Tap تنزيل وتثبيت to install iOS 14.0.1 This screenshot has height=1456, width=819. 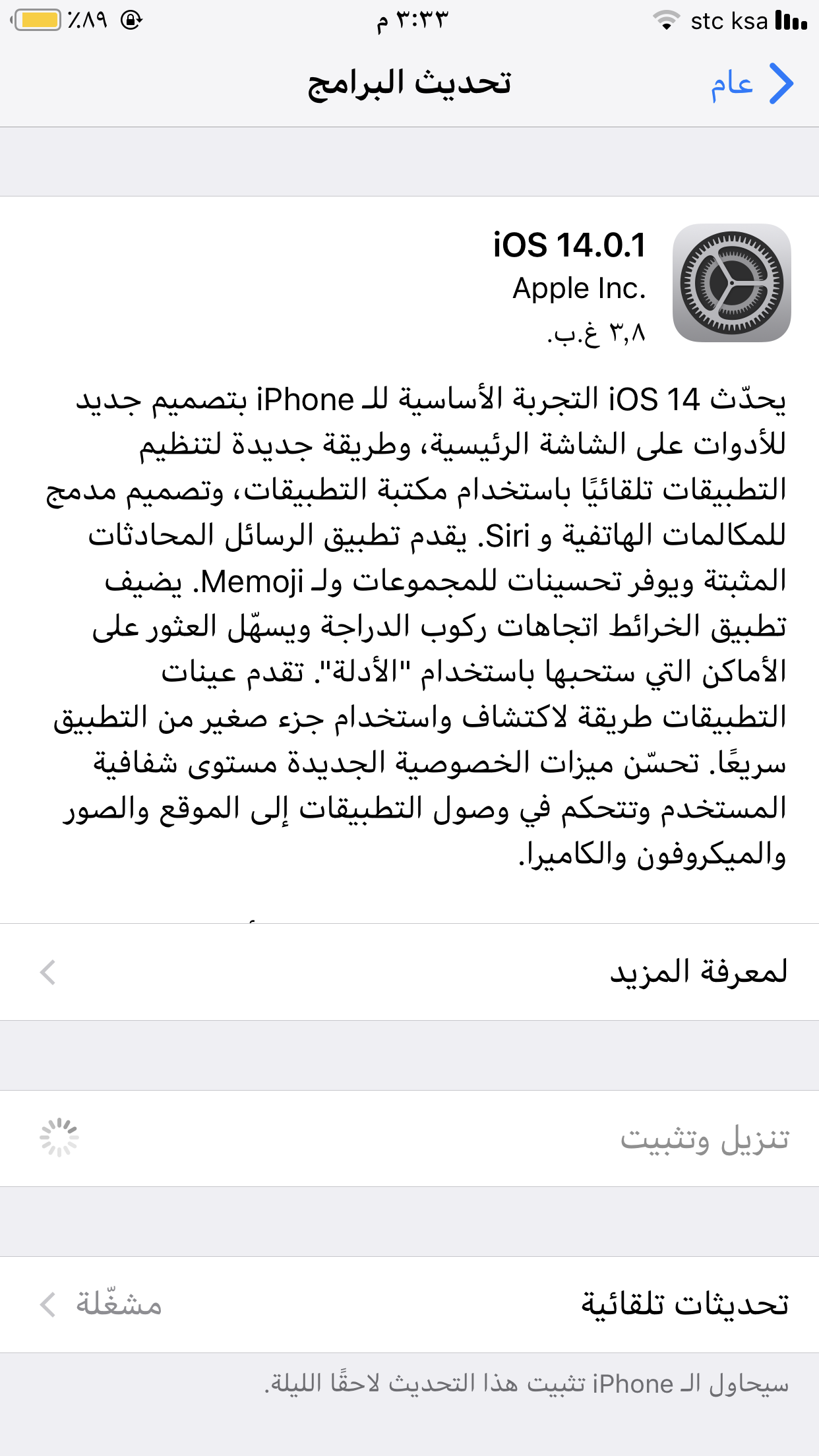703,1138
